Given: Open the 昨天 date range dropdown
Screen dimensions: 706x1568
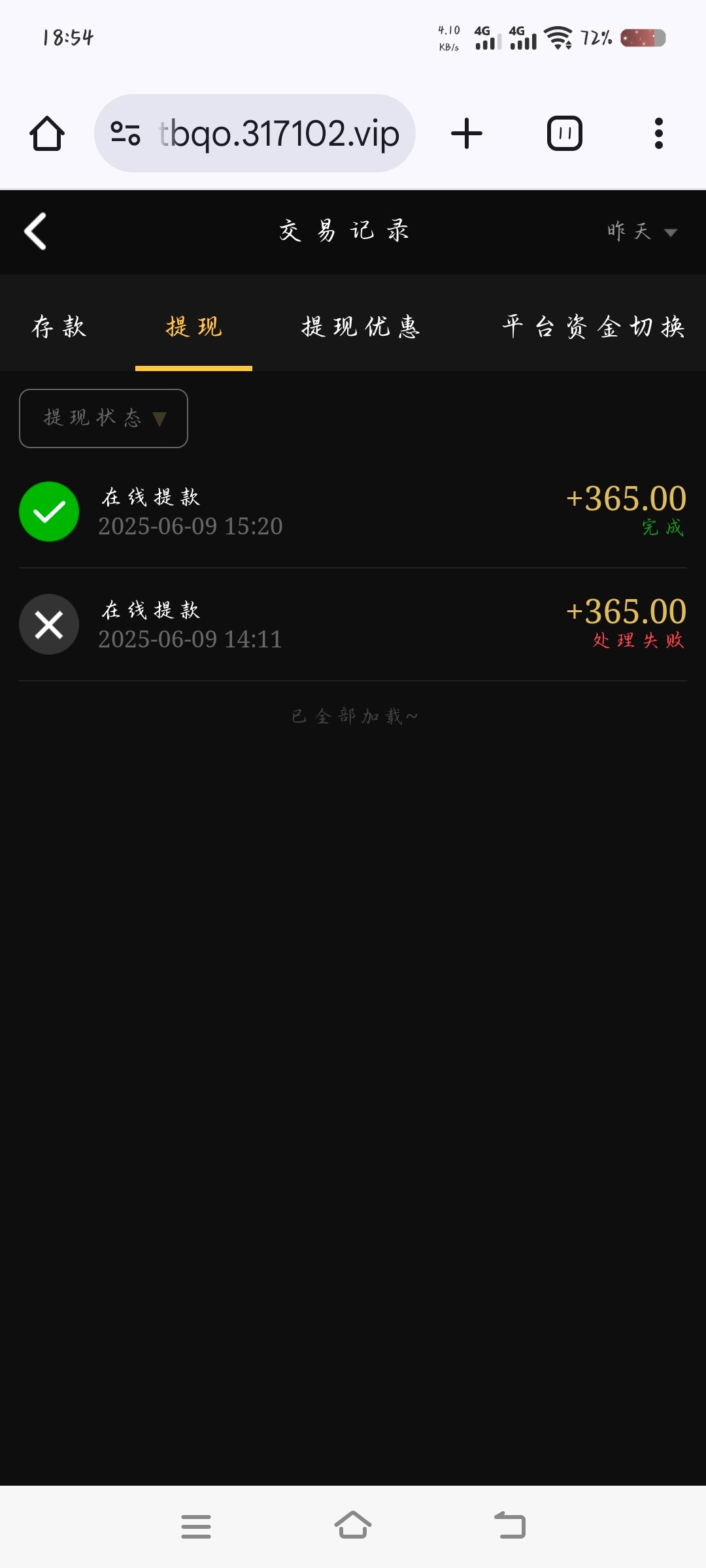Looking at the screenshot, I should click(641, 231).
